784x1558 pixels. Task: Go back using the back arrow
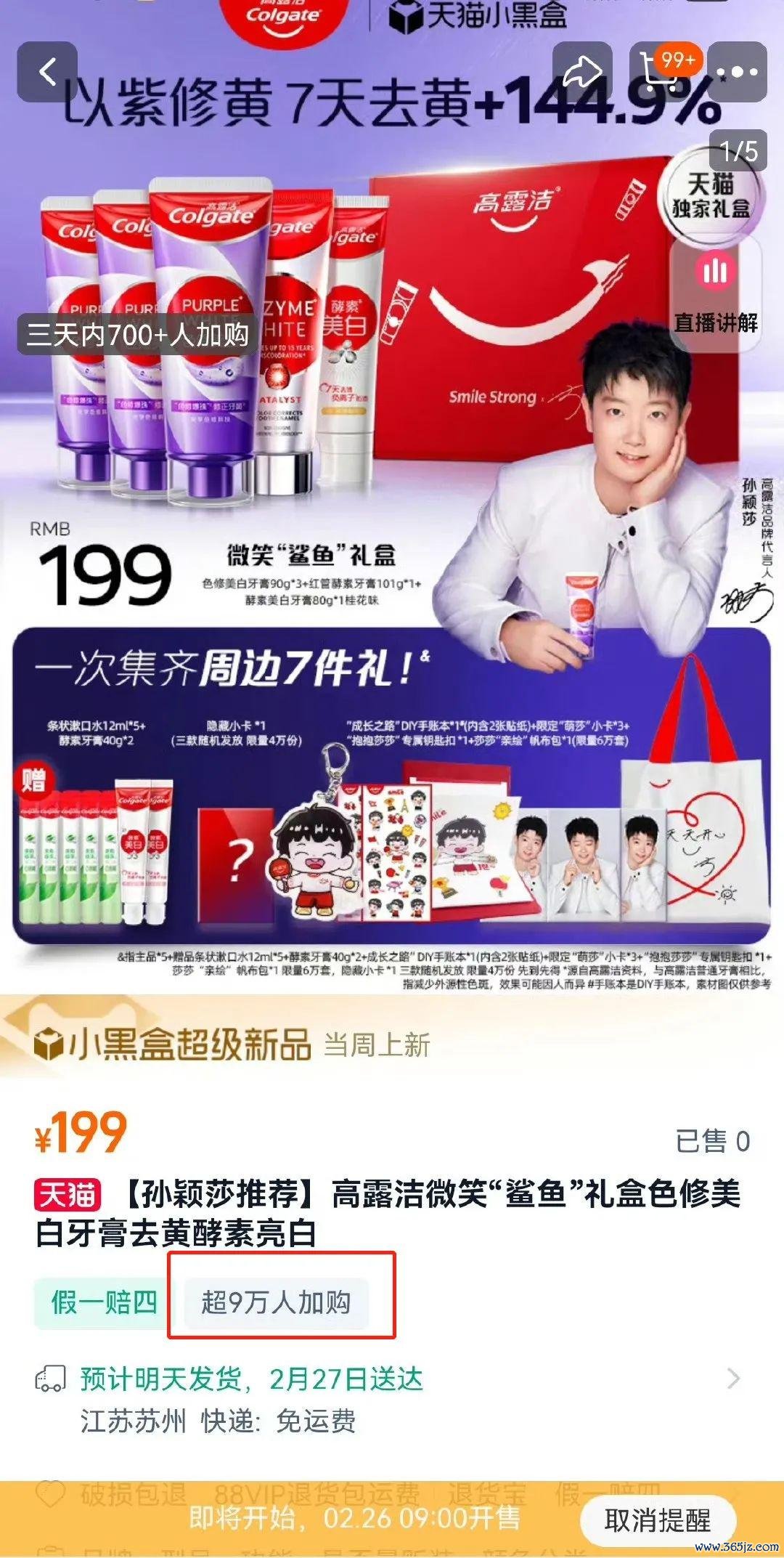47,72
